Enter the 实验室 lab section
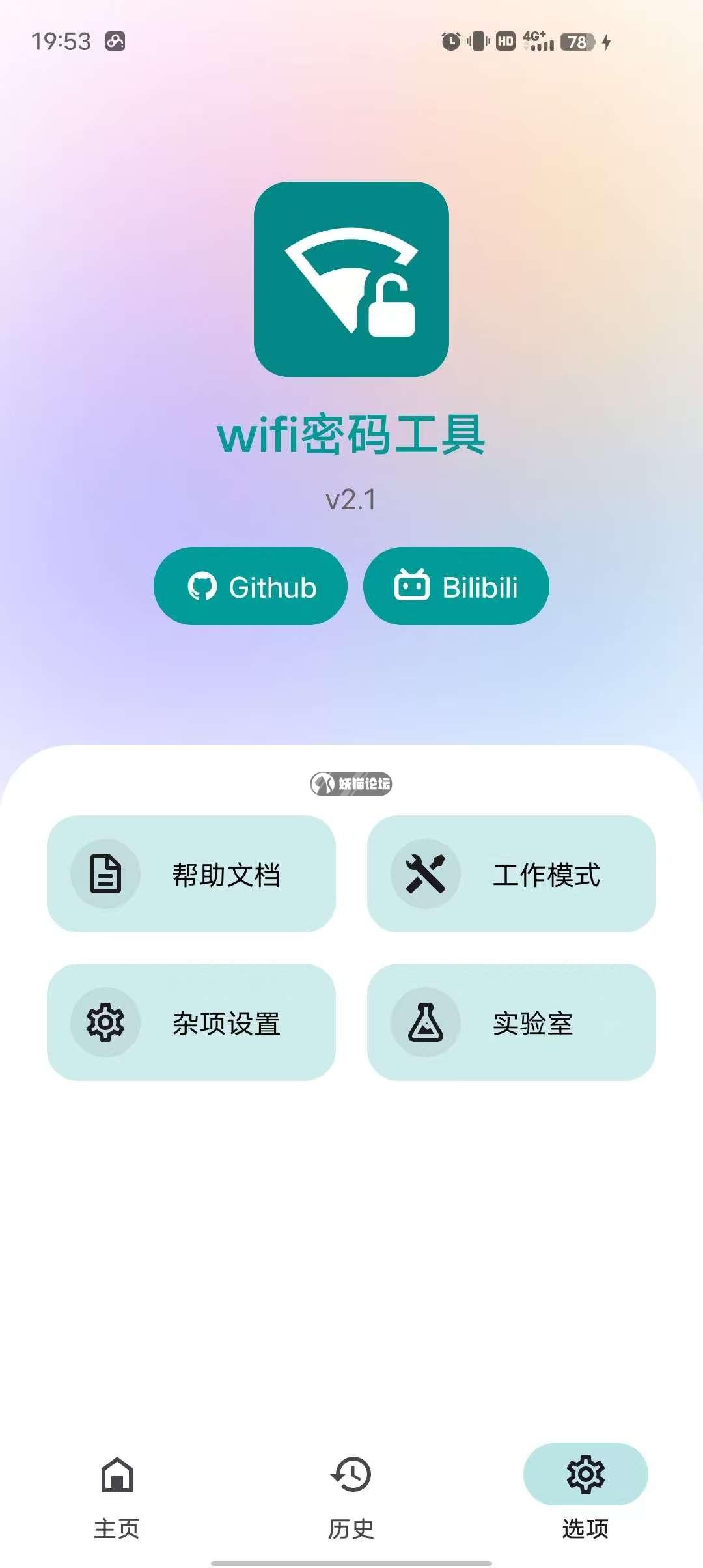 pyautogui.click(x=511, y=1022)
